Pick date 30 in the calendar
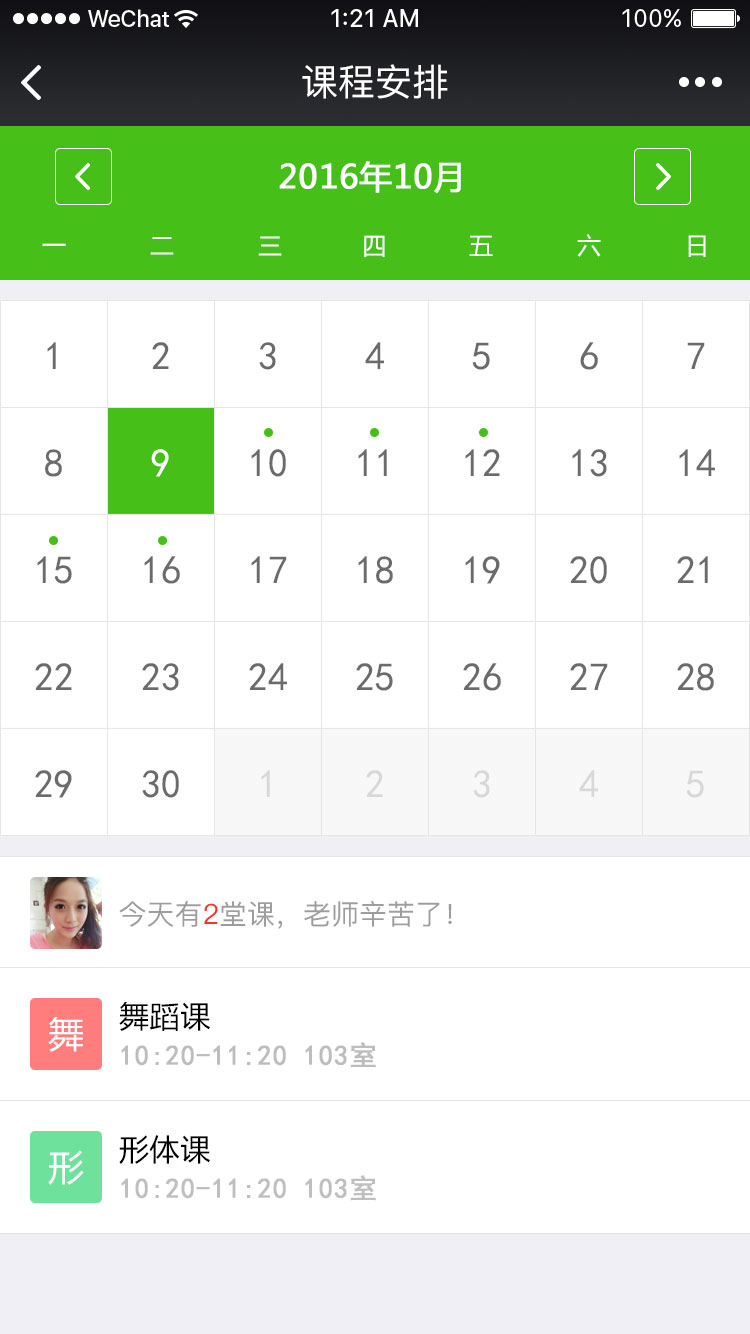The width and height of the screenshot is (750, 1334). (x=161, y=783)
